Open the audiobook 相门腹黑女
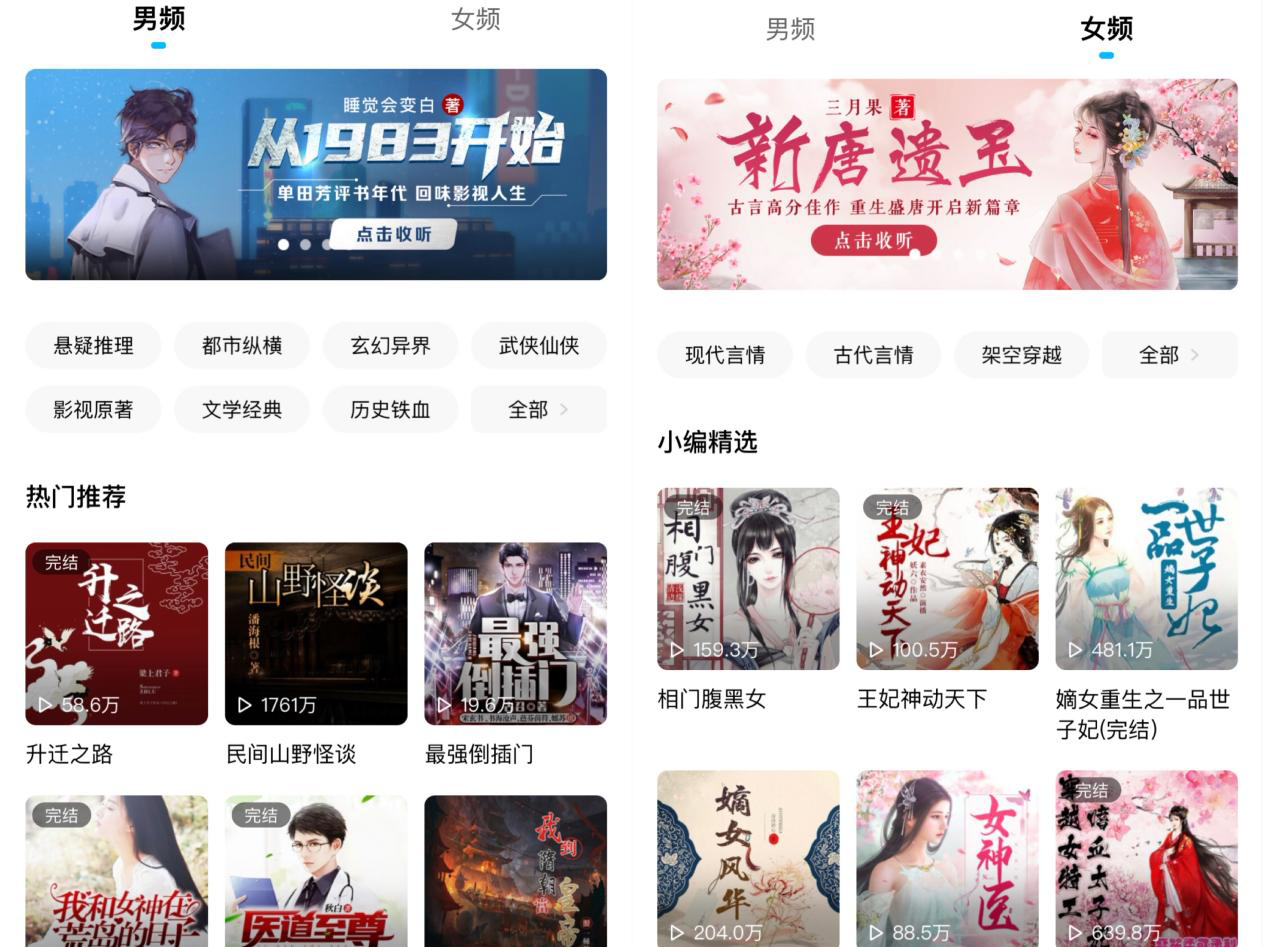Viewport: 1263px width, 947px height. (x=748, y=578)
